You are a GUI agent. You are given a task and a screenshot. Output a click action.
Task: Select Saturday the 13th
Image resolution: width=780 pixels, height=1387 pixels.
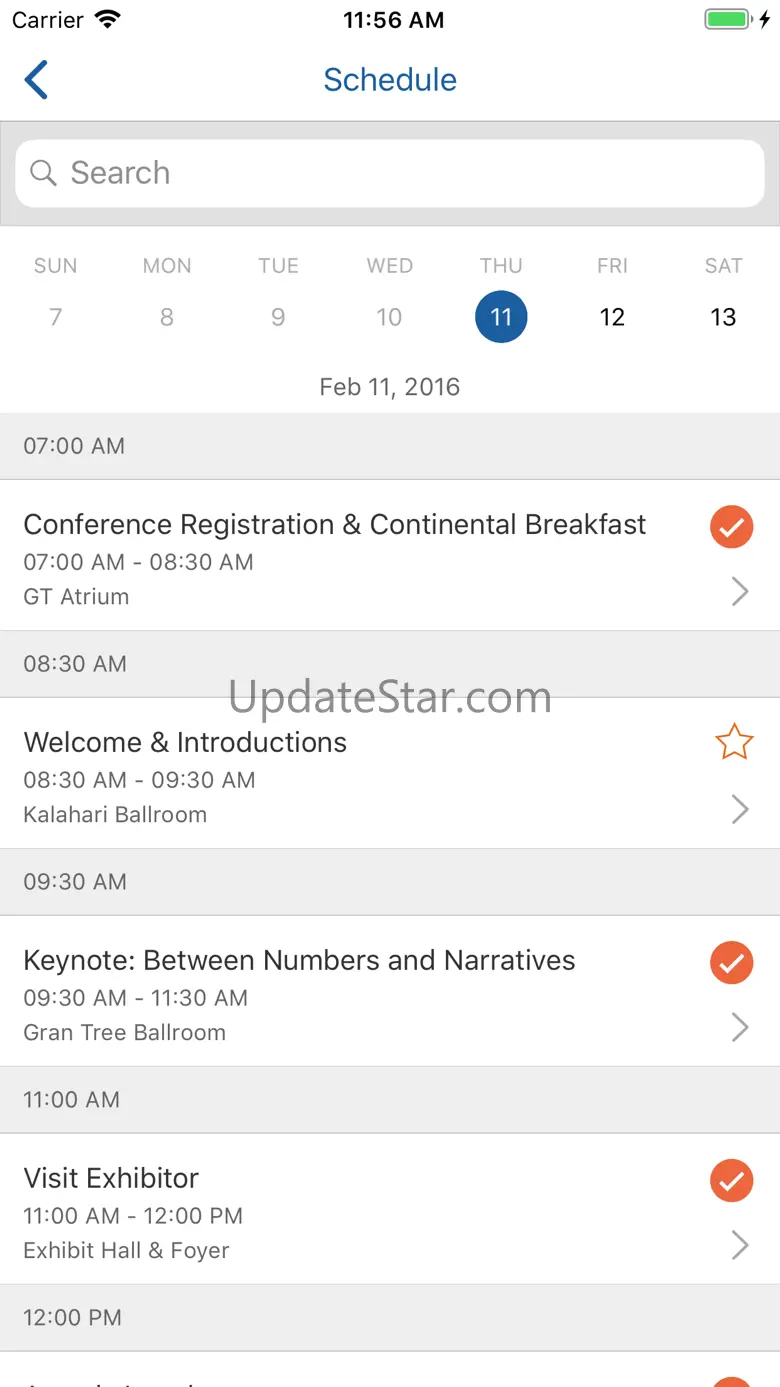point(723,317)
